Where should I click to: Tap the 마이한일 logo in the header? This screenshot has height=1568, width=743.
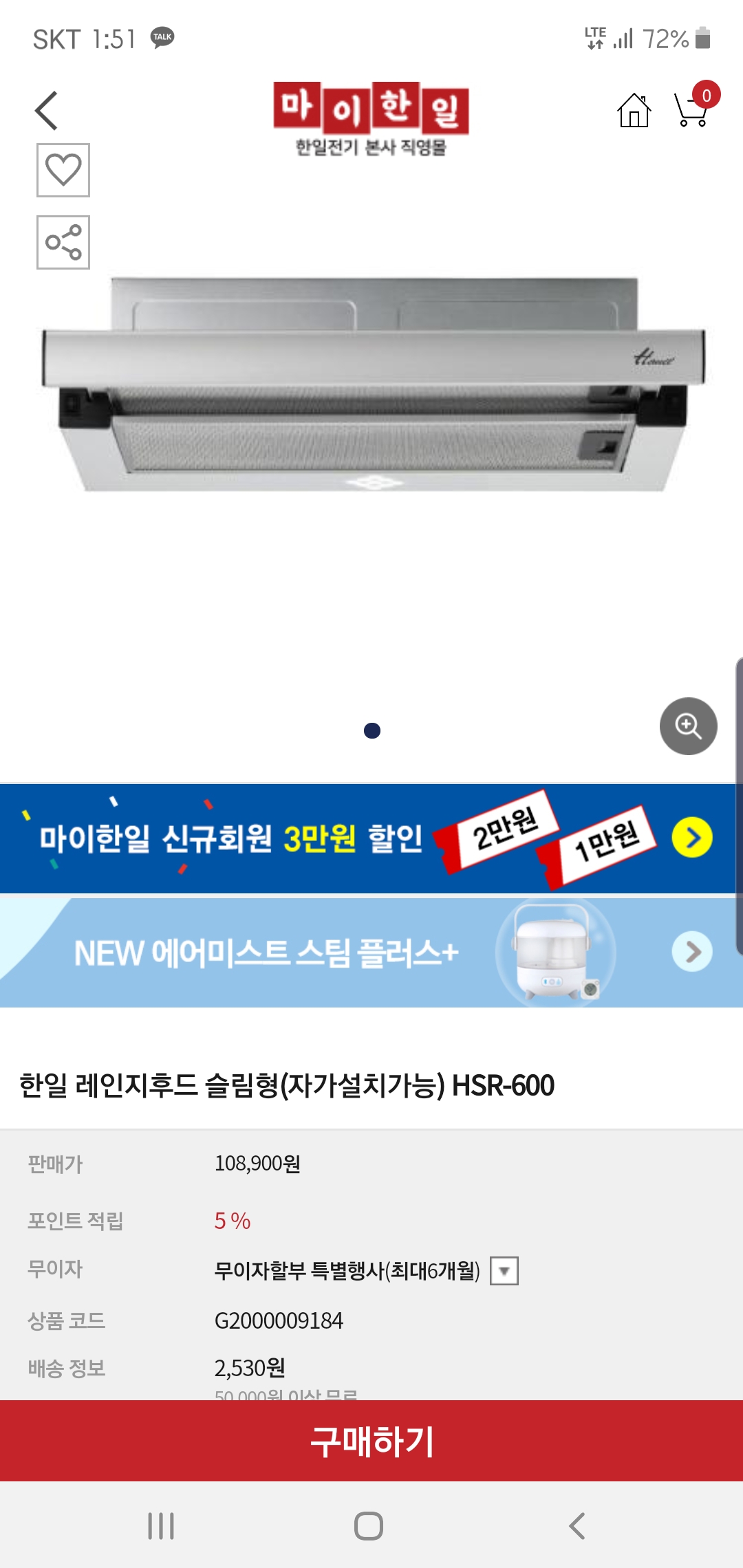(371, 120)
